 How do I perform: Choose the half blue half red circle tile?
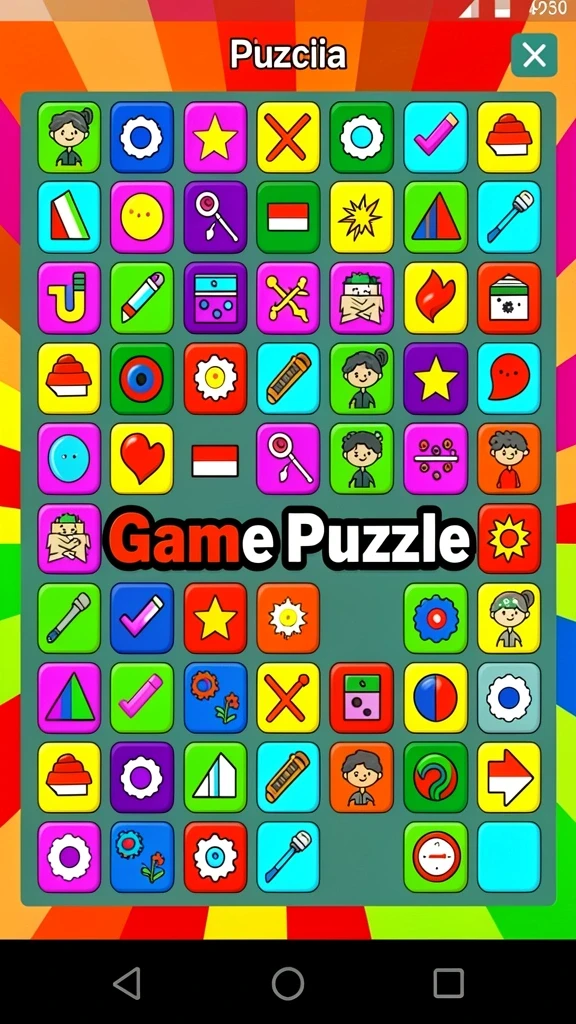436,697
